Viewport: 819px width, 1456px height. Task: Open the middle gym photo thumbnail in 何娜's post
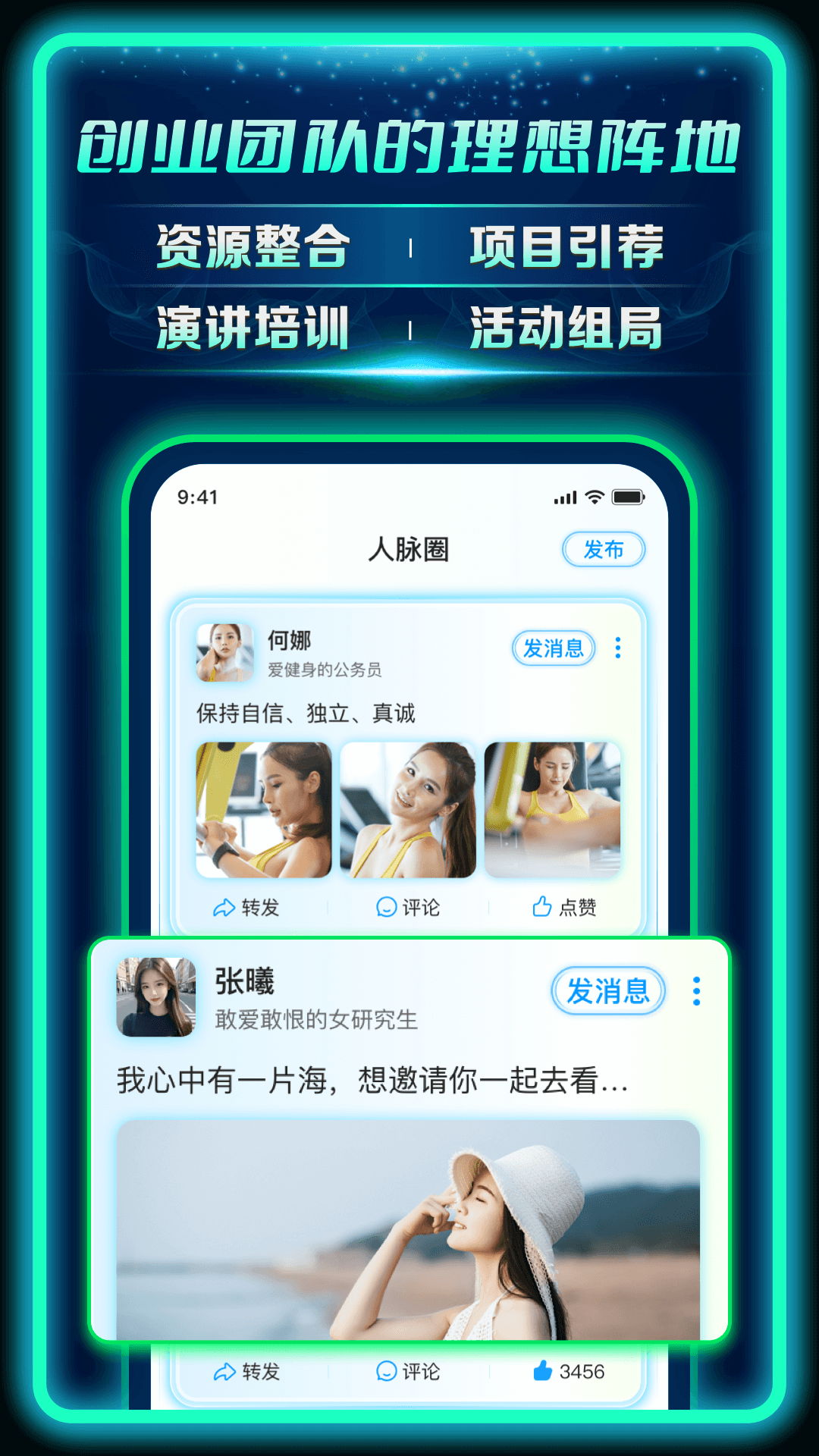pyautogui.click(x=409, y=810)
